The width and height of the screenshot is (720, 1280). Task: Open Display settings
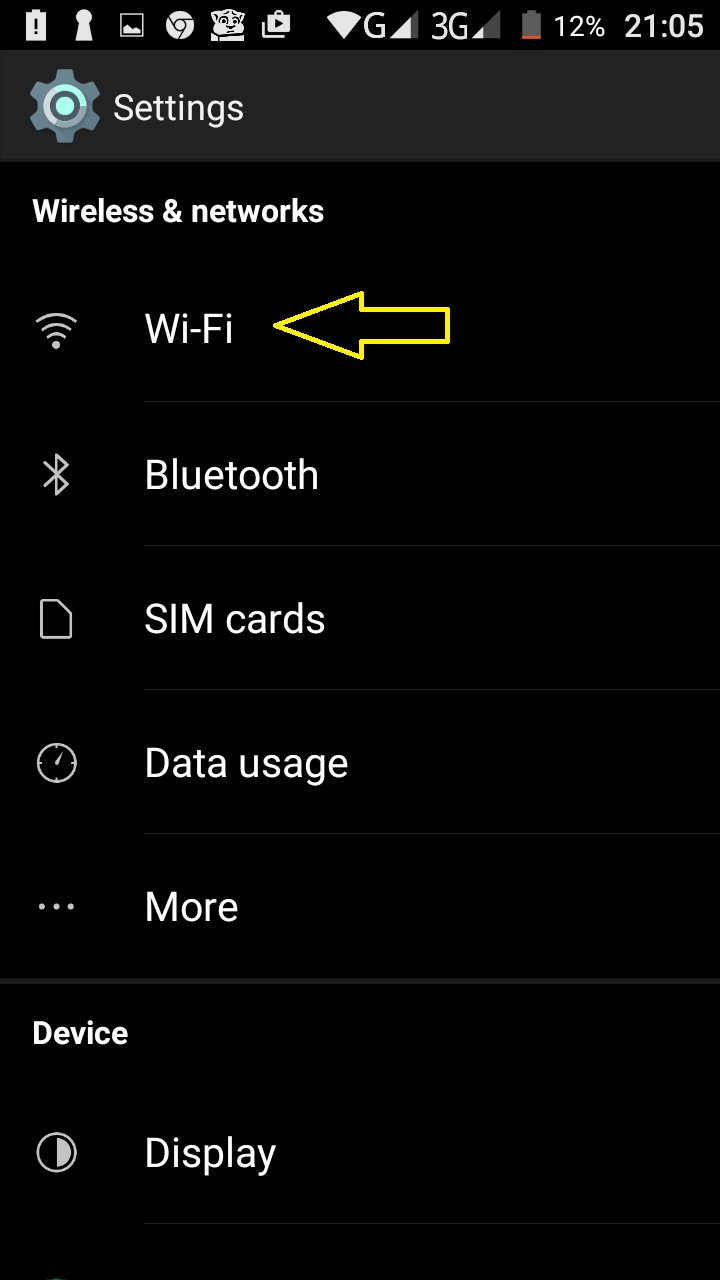pyautogui.click(x=210, y=1154)
